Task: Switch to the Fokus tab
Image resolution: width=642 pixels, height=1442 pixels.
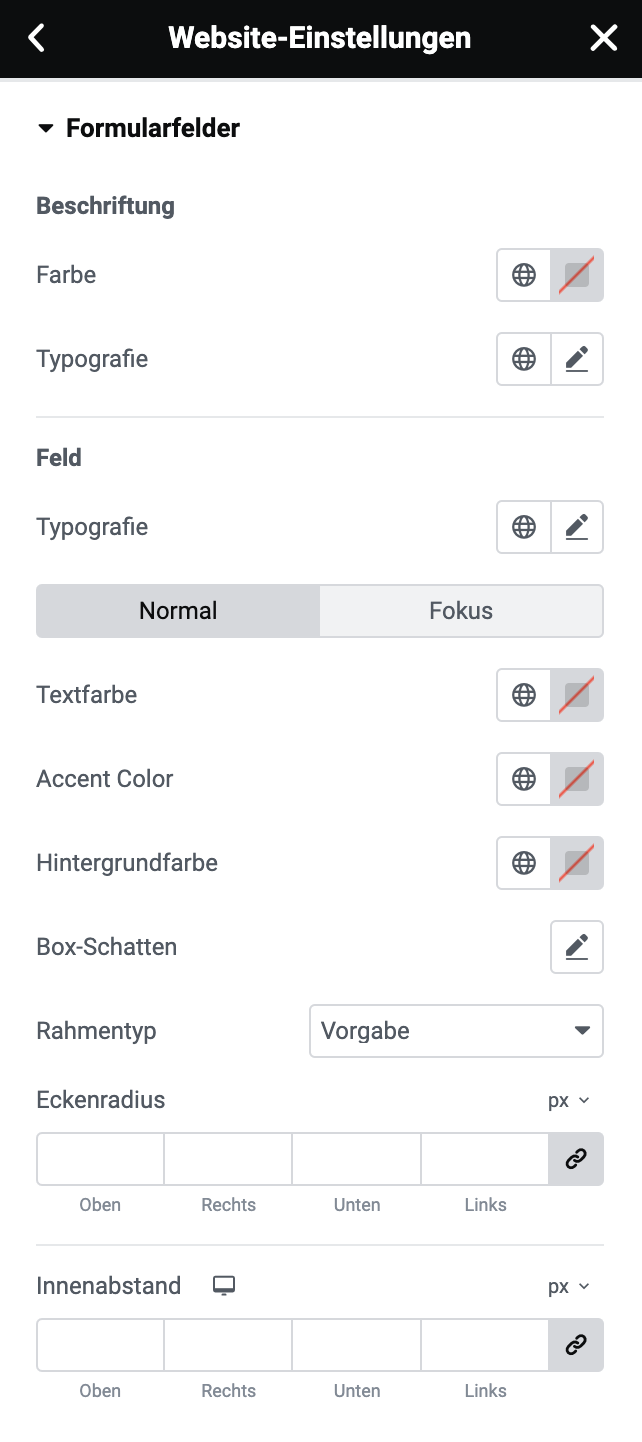Action: point(461,611)
